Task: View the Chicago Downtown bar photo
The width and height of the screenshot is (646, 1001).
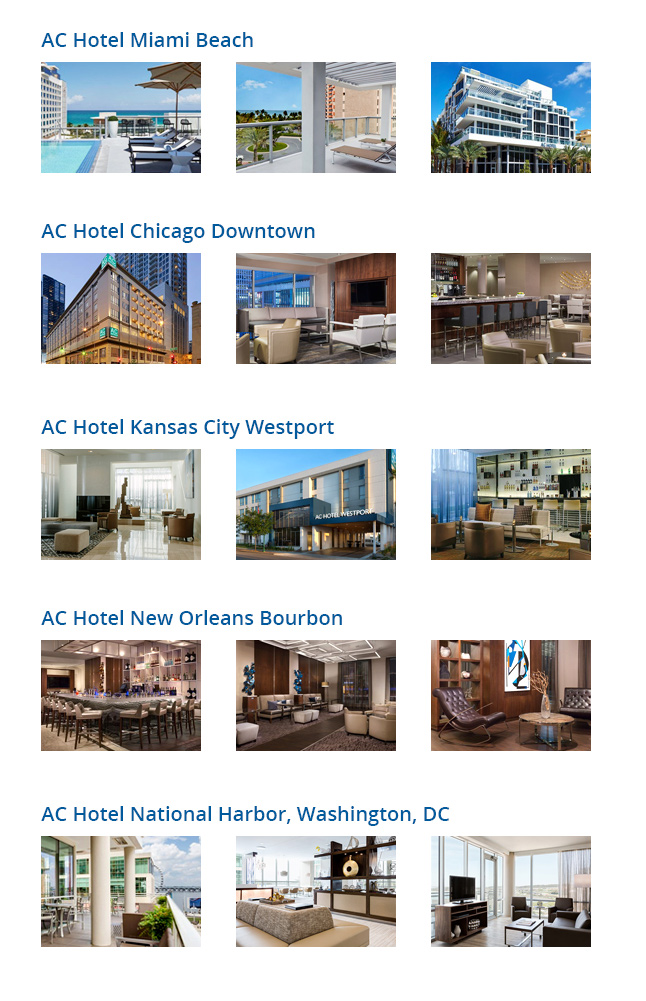Action: [x=511, y=308]
